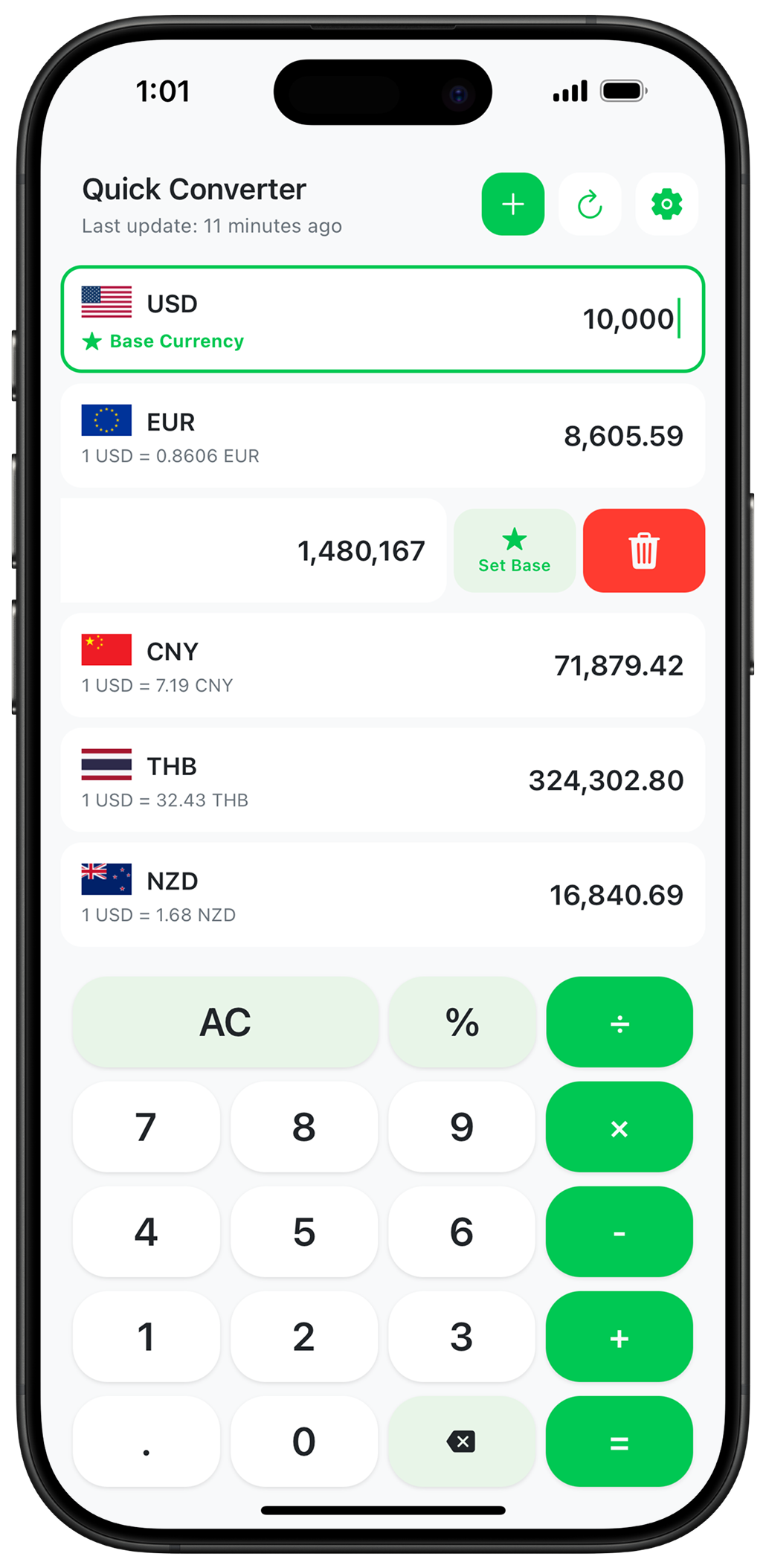Click the EUR flag icon

(x=105, y=418)
